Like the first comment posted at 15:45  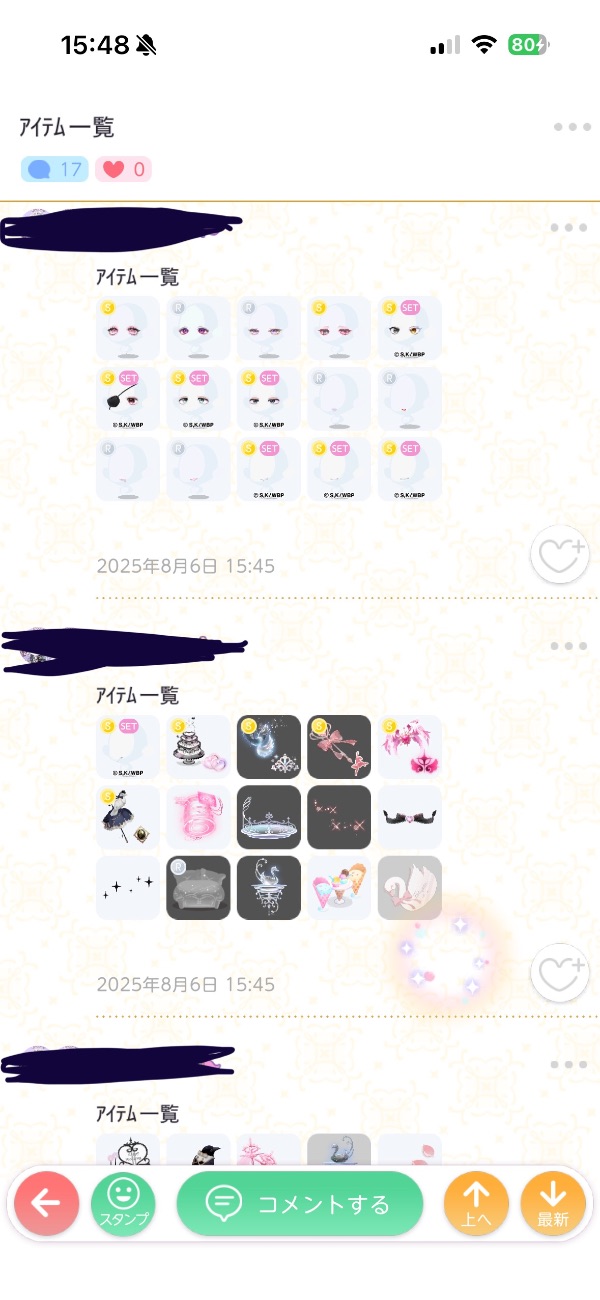coord(559,554)
